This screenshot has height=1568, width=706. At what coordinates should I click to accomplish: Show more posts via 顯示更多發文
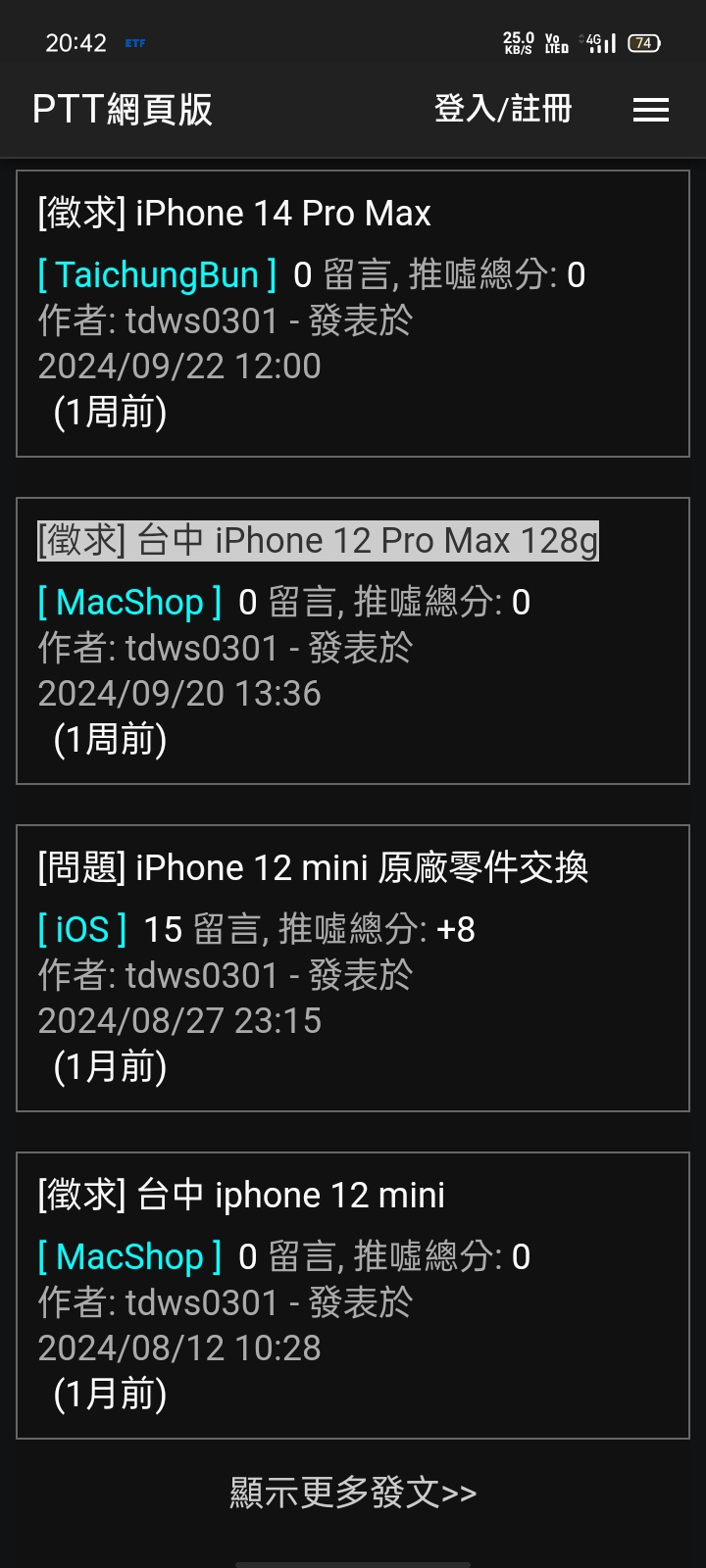click(353, 1492)
